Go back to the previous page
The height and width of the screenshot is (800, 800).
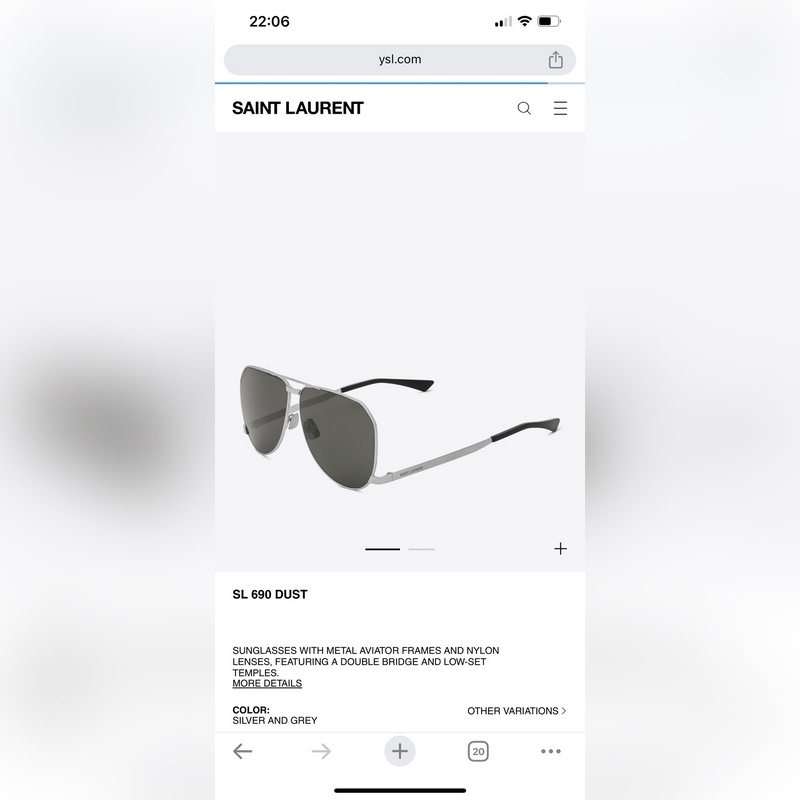(242, 751)
